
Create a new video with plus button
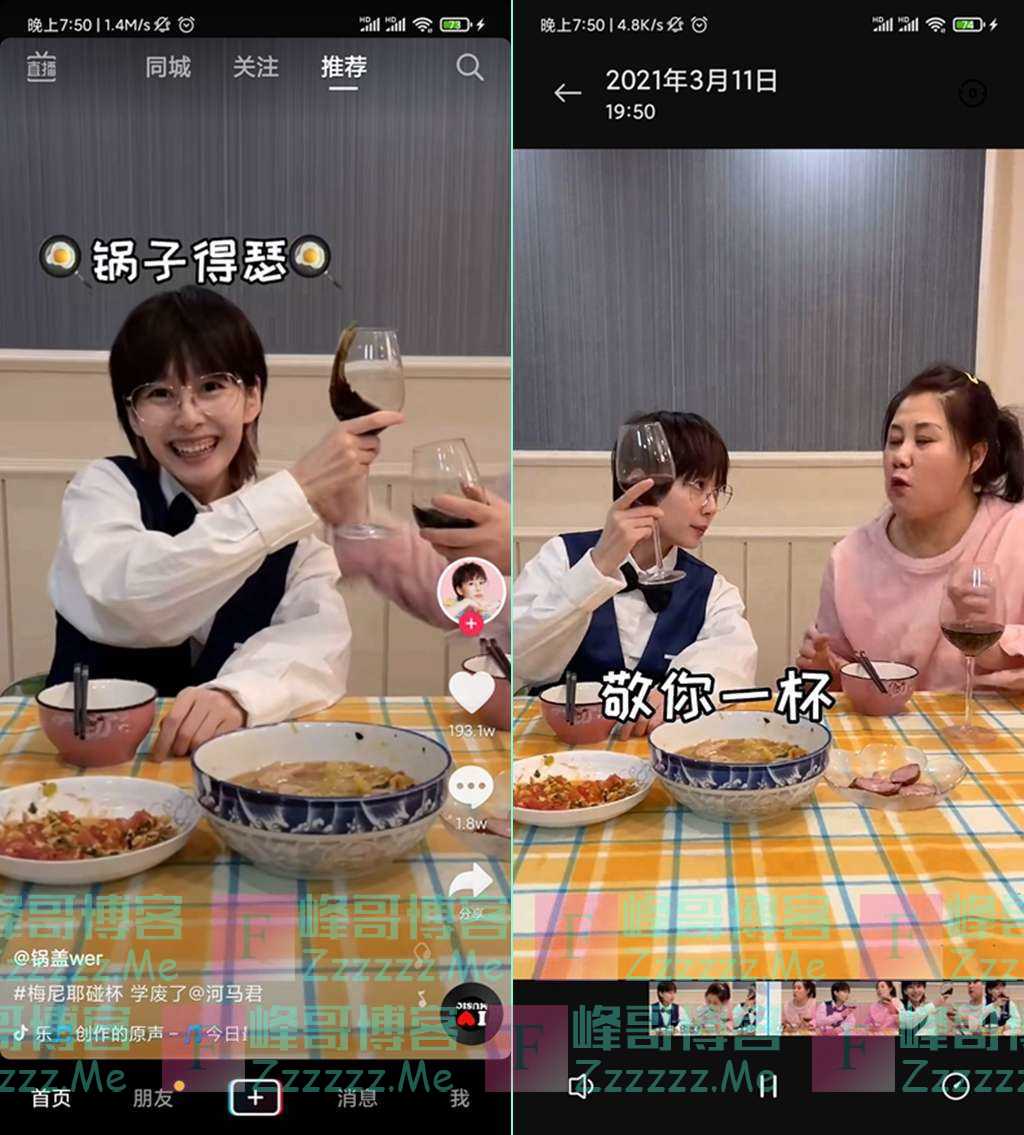pos(256,1097)
